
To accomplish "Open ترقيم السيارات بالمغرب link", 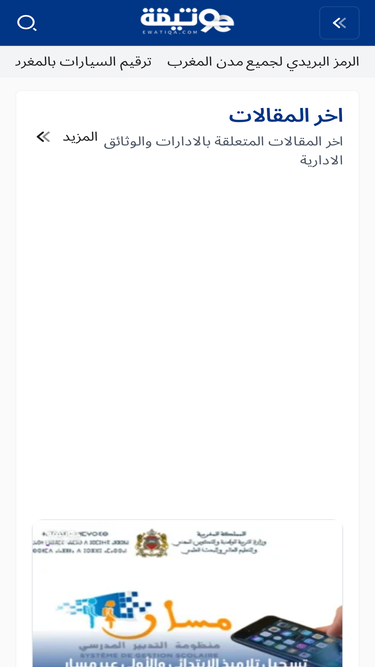I will pos(83,62).
